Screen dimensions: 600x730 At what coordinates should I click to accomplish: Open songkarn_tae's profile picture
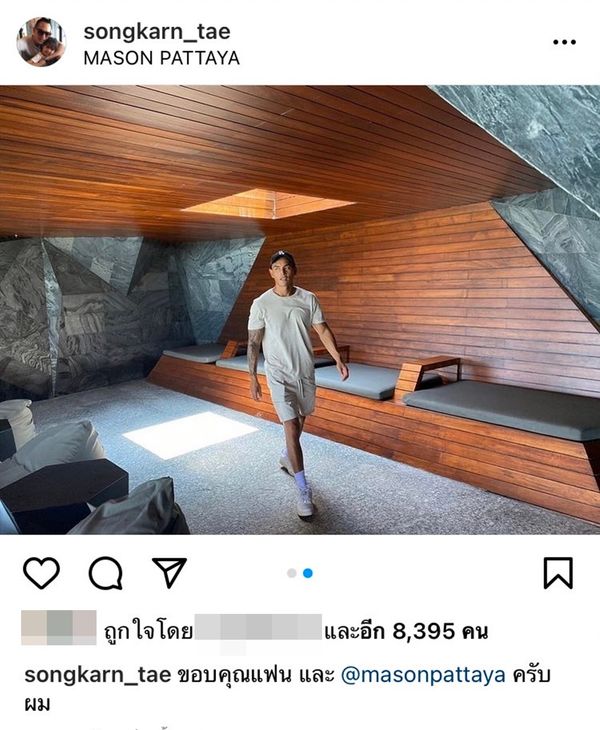click(41, 42)
